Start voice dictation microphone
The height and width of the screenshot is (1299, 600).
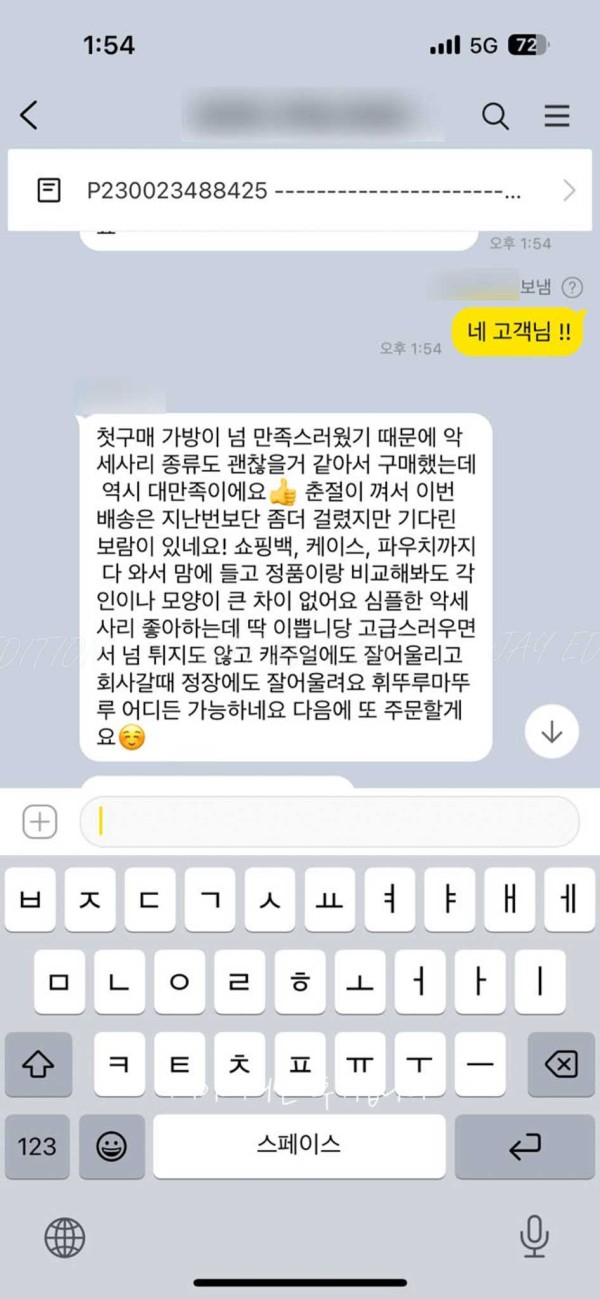534,1237
